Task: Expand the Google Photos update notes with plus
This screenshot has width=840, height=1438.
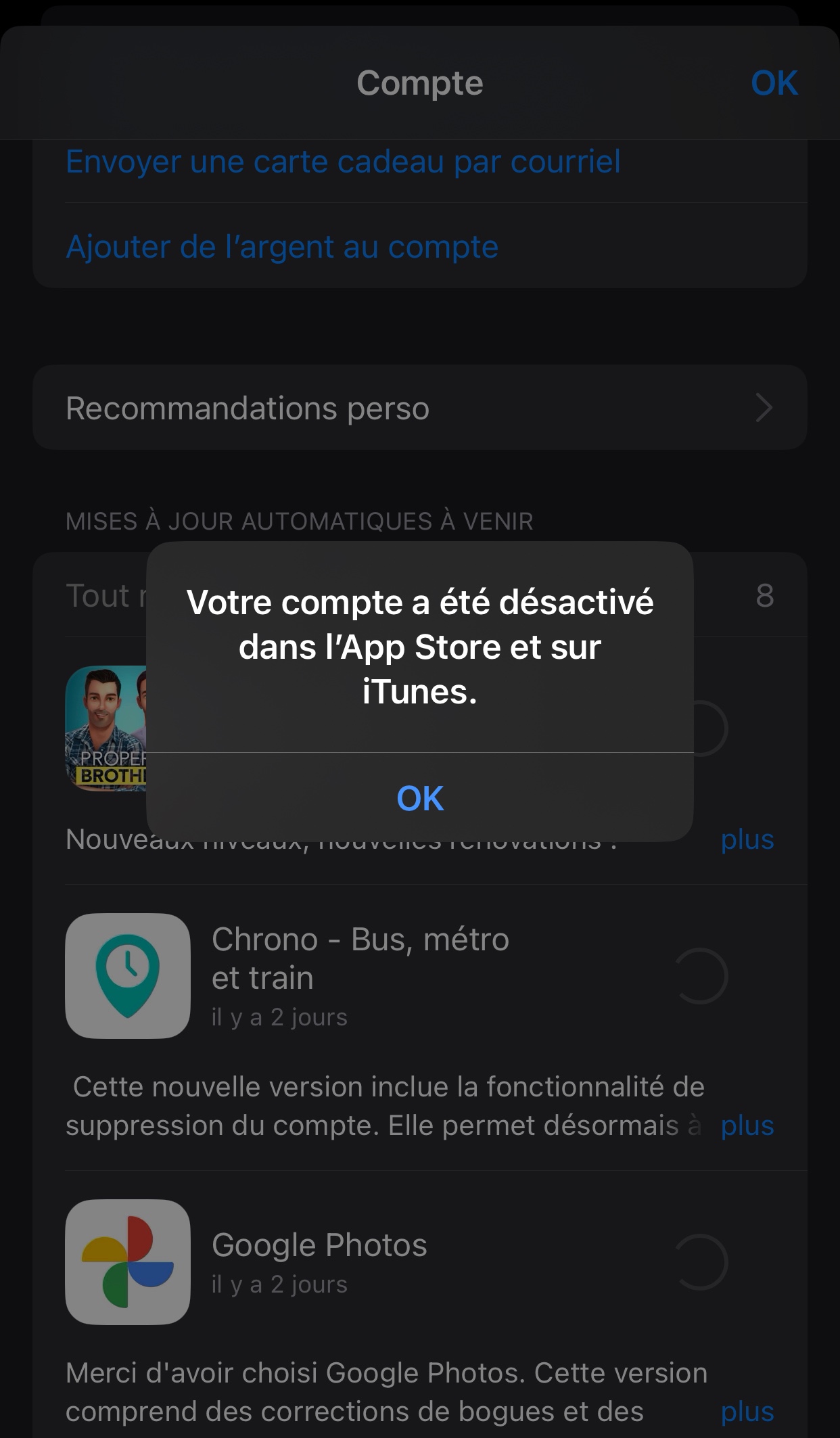Action: coord(747,1412)
